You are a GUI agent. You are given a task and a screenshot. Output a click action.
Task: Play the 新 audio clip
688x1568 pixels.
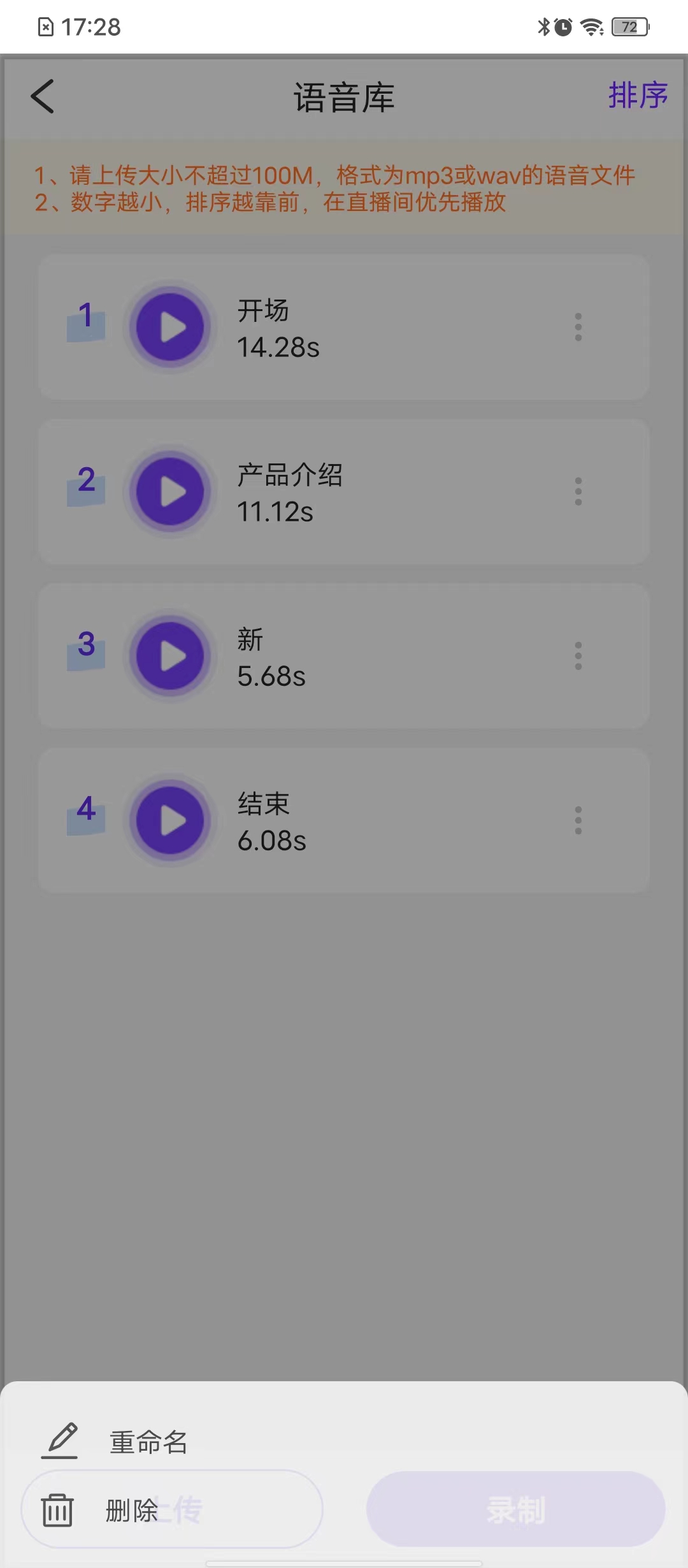click(171, 657)
